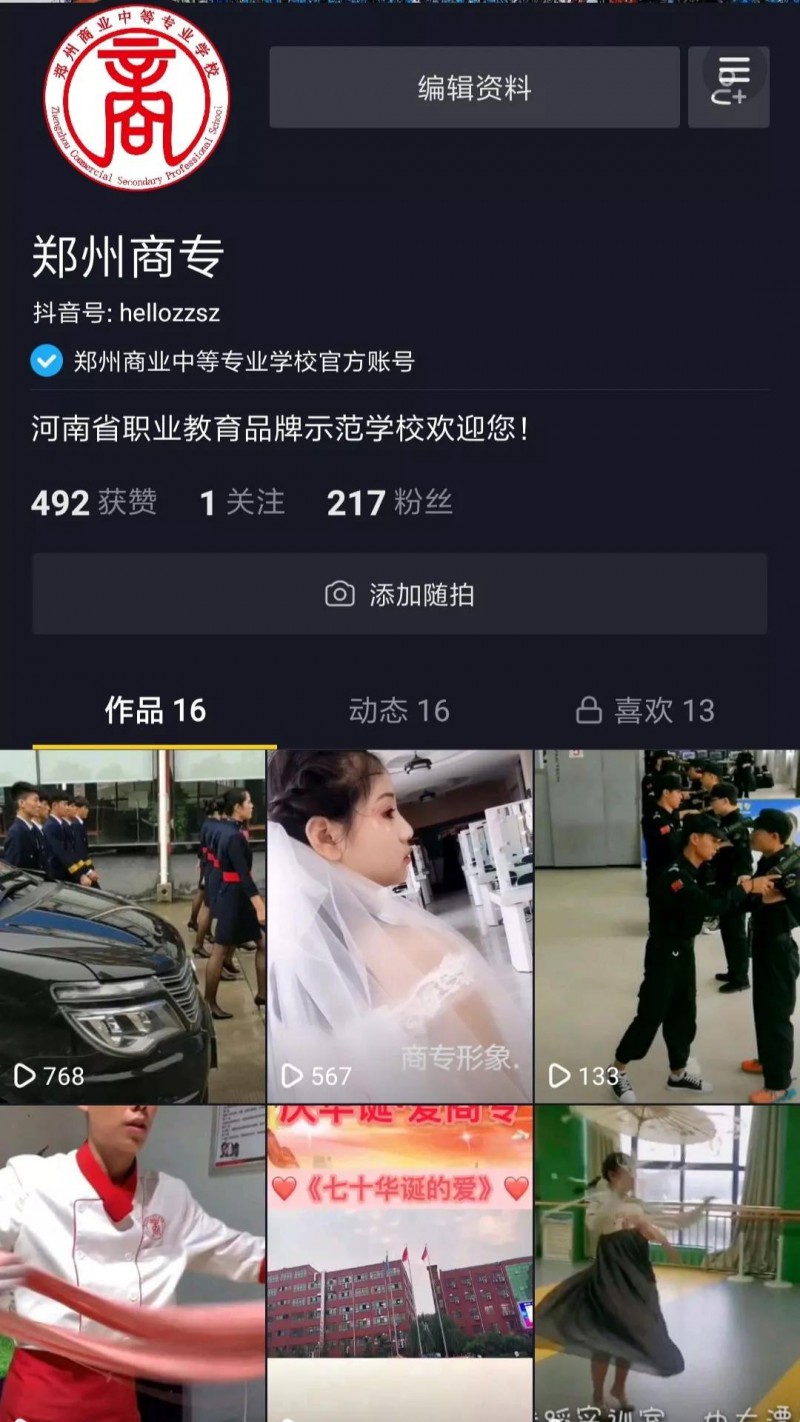
Task: Switch to the 作品 16 tab
Action: click(155, 711)
